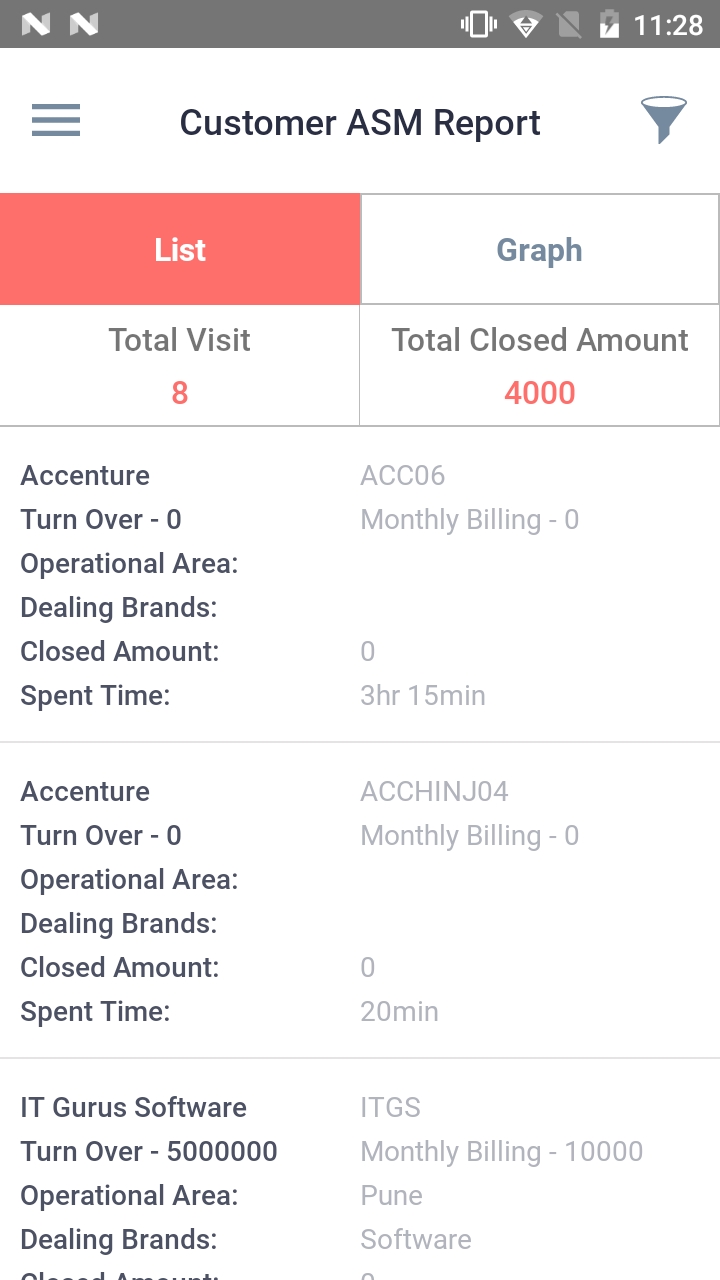
Task: Switch to the Graph tab
Action: (x=539, y=249)
